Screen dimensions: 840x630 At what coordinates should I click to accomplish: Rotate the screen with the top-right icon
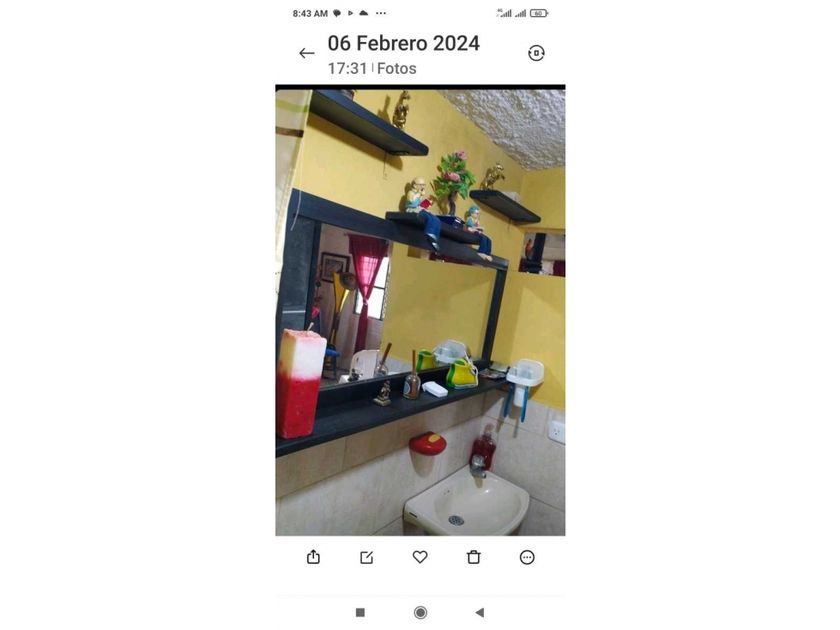point(536,53)
